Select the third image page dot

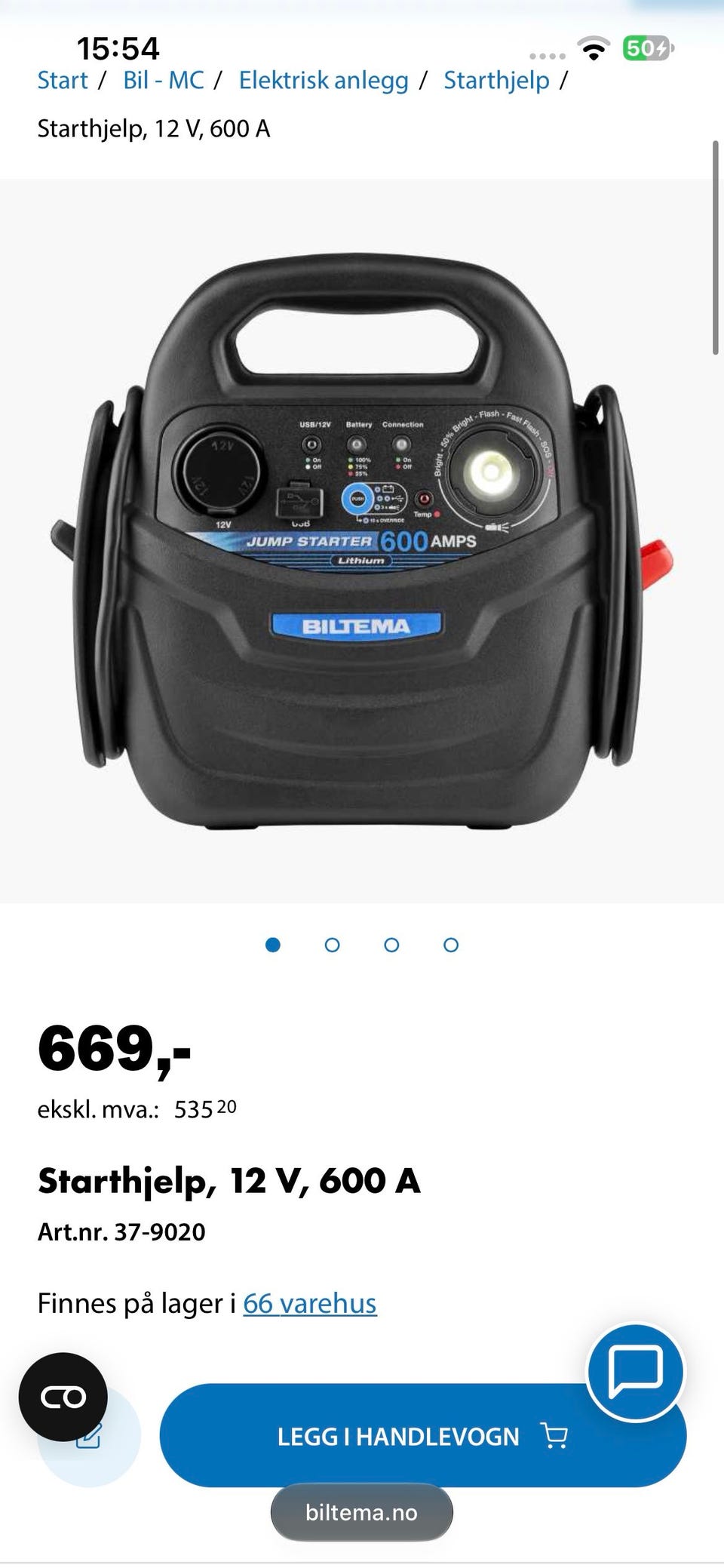[391, 945]
